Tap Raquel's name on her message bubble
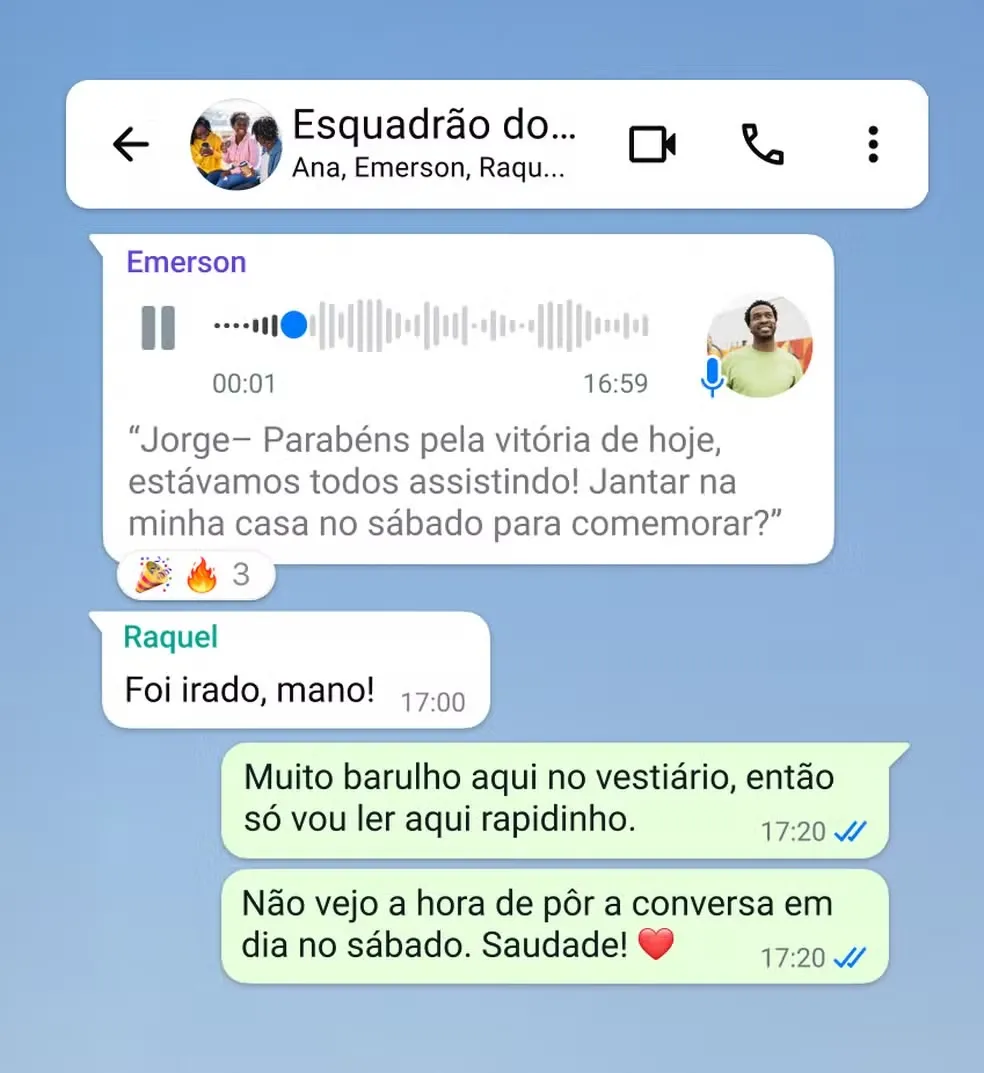Screen dimensions: 984x1073 point(170,636)
